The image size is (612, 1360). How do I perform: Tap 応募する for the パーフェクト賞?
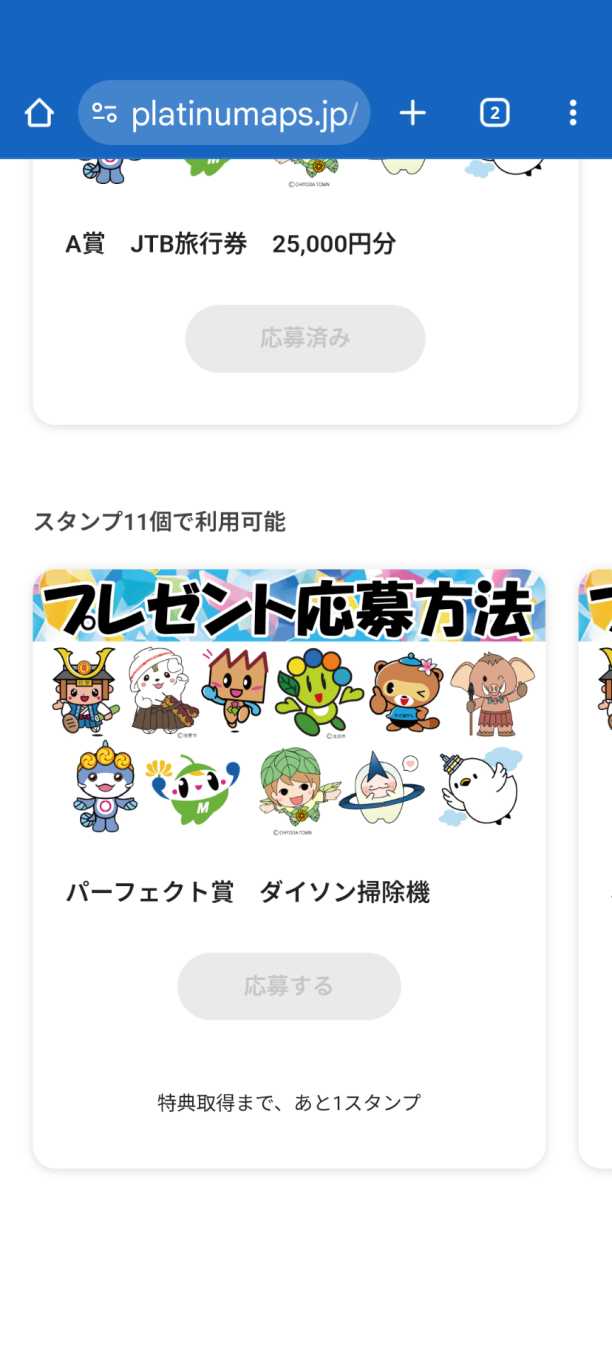pyautogui.click(x=289, y=986)
